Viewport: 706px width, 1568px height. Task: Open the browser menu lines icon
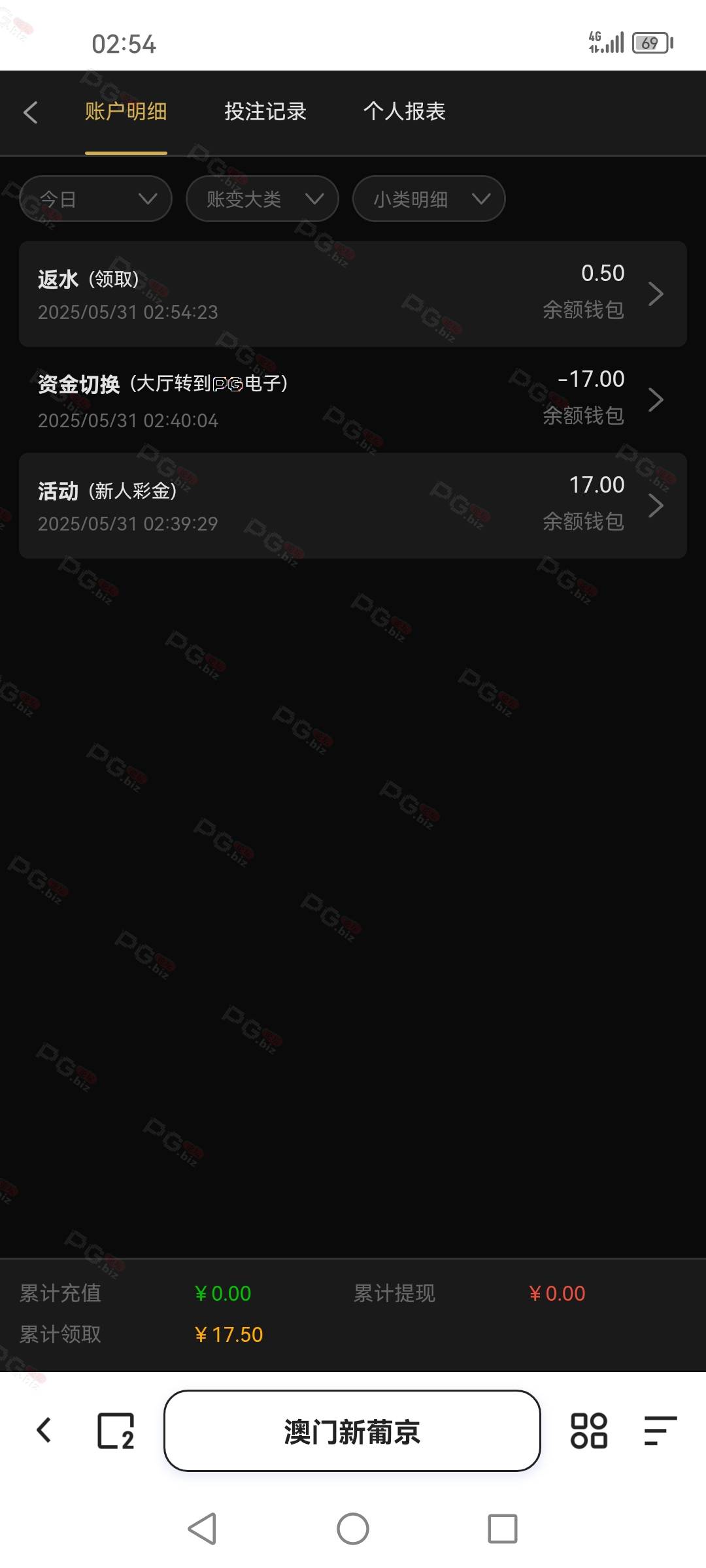click(660, 1431)
